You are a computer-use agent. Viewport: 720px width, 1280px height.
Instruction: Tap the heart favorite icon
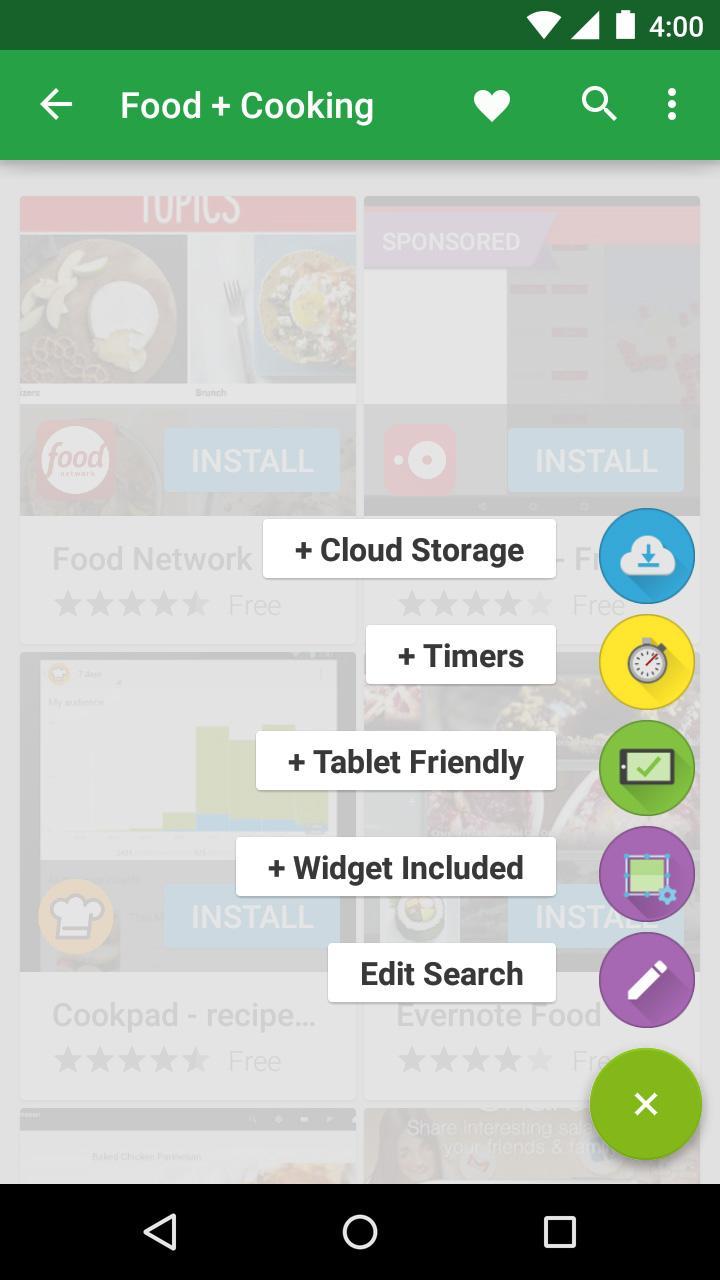[491, 105]
